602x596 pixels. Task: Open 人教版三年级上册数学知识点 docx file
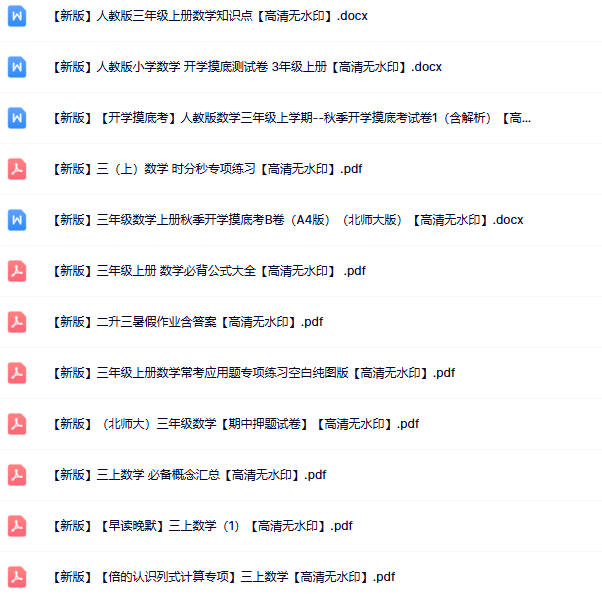point(210,16)
